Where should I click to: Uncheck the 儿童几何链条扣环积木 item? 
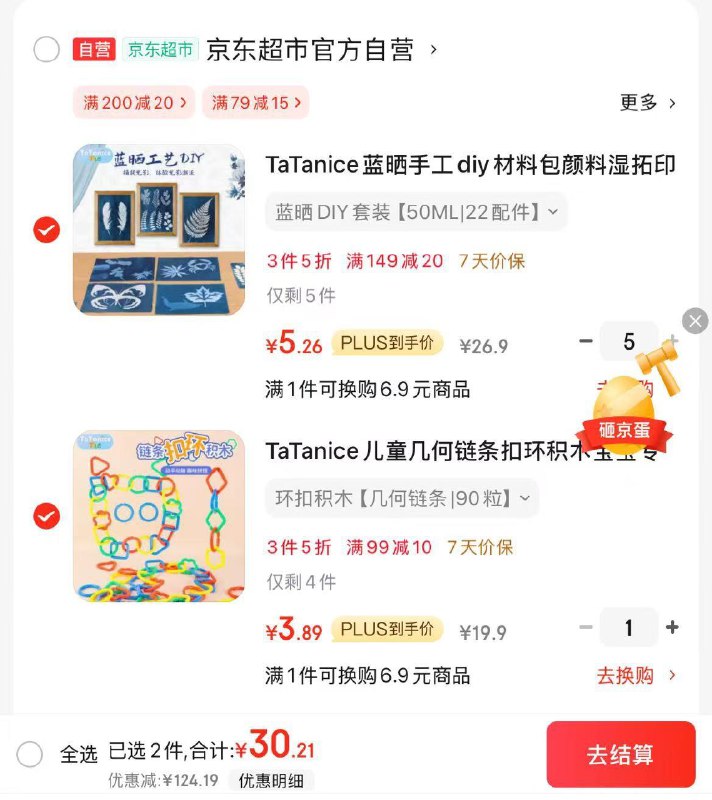point(47,516)
